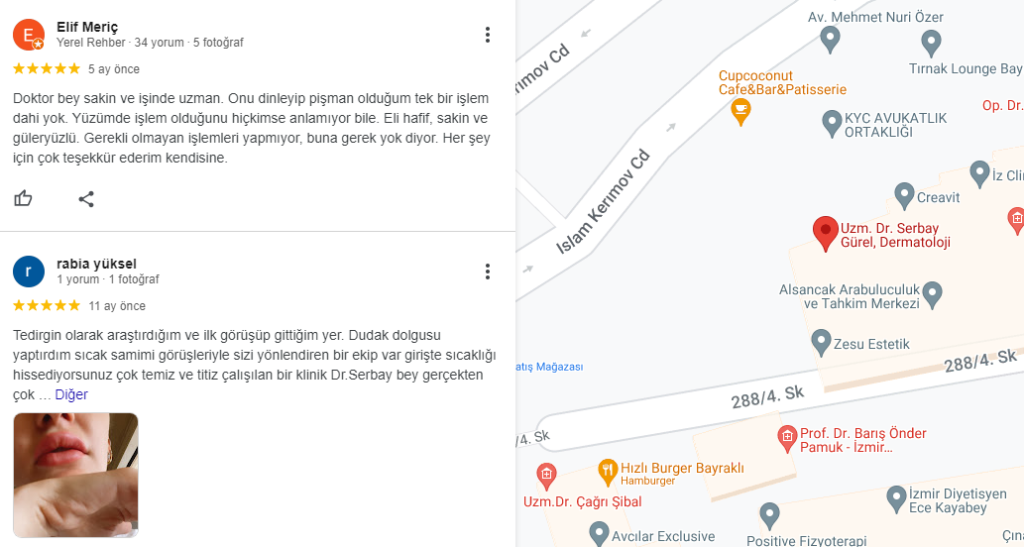This screenshot has width=1024, height=547.
Task: Open overflow menu on rabia yüksel's review
Action: pos(487,271)
